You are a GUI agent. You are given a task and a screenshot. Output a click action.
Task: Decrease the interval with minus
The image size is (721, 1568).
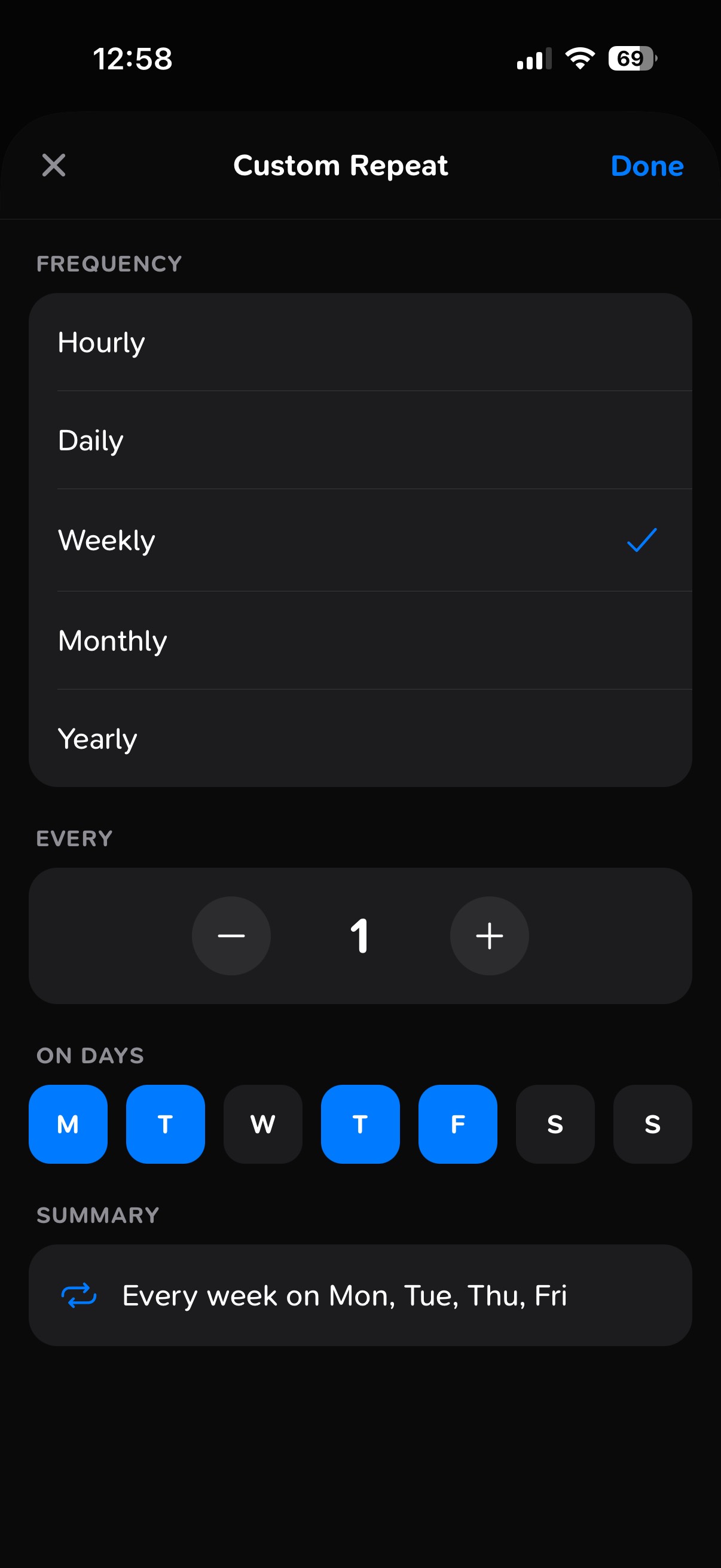[x=231, y=935]
